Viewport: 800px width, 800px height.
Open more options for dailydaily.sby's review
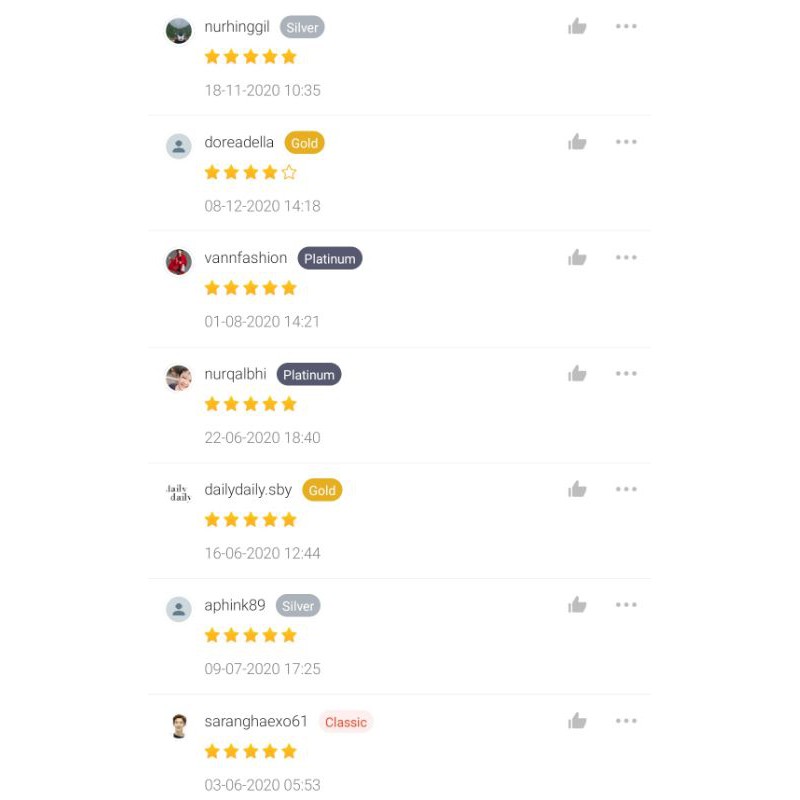click(x=626, y=490)
